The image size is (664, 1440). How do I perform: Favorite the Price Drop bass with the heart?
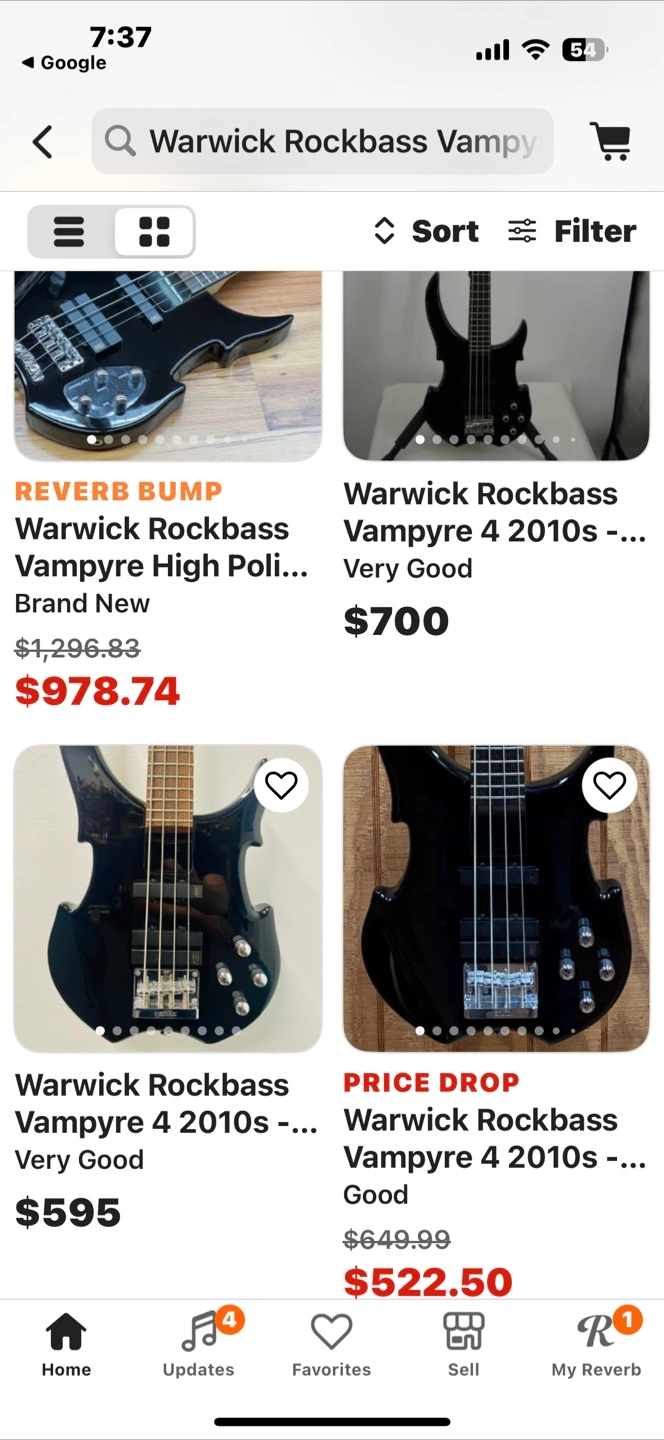(x=609, y=786)
